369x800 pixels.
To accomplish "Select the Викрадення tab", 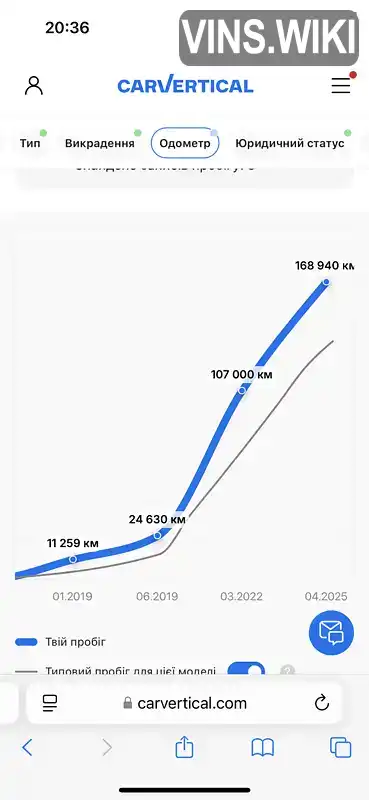I will 100,143.
